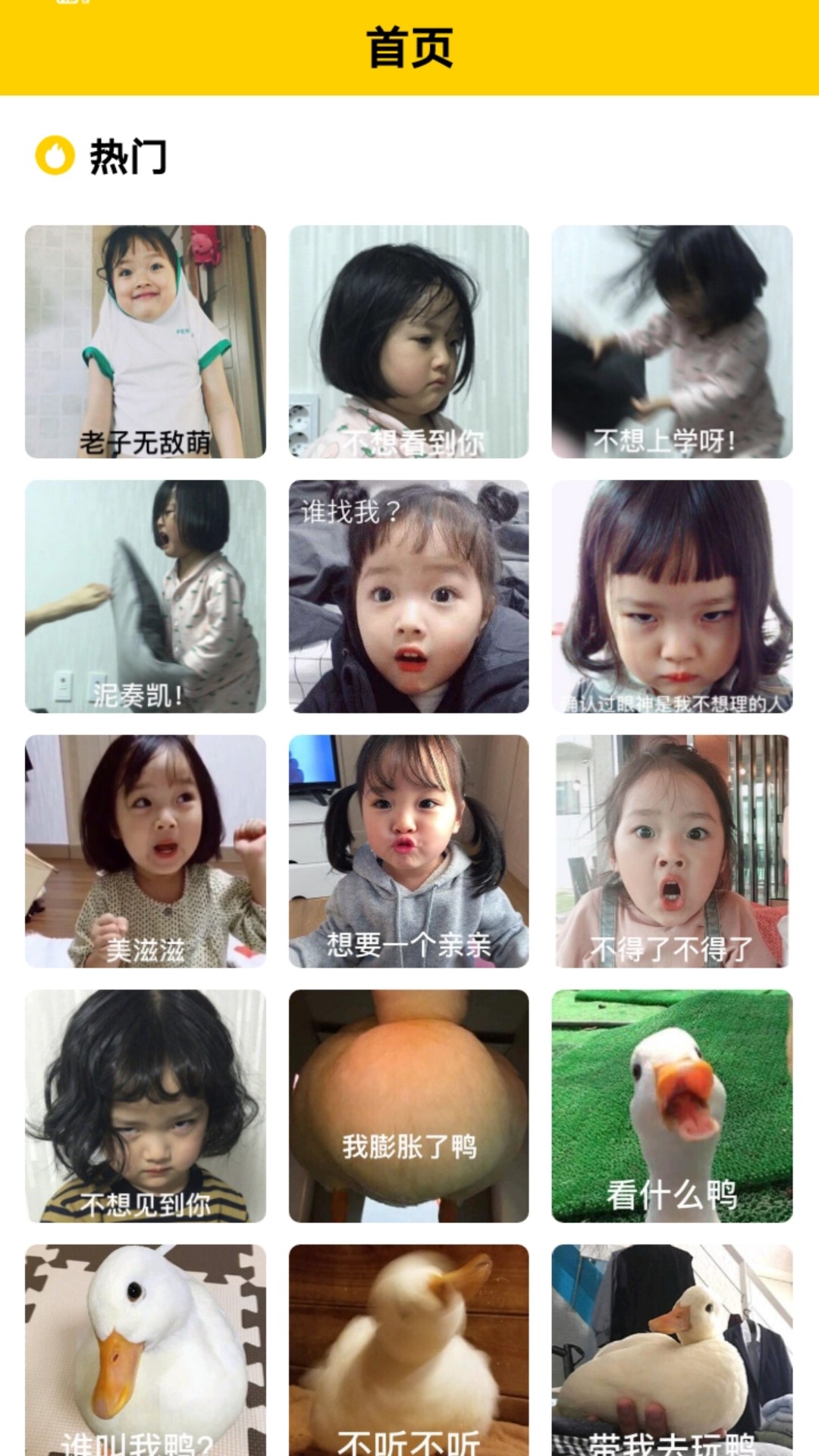
Task: Tap the 泥奏凯! sticker tile
Action: click(x=146, y=596)
